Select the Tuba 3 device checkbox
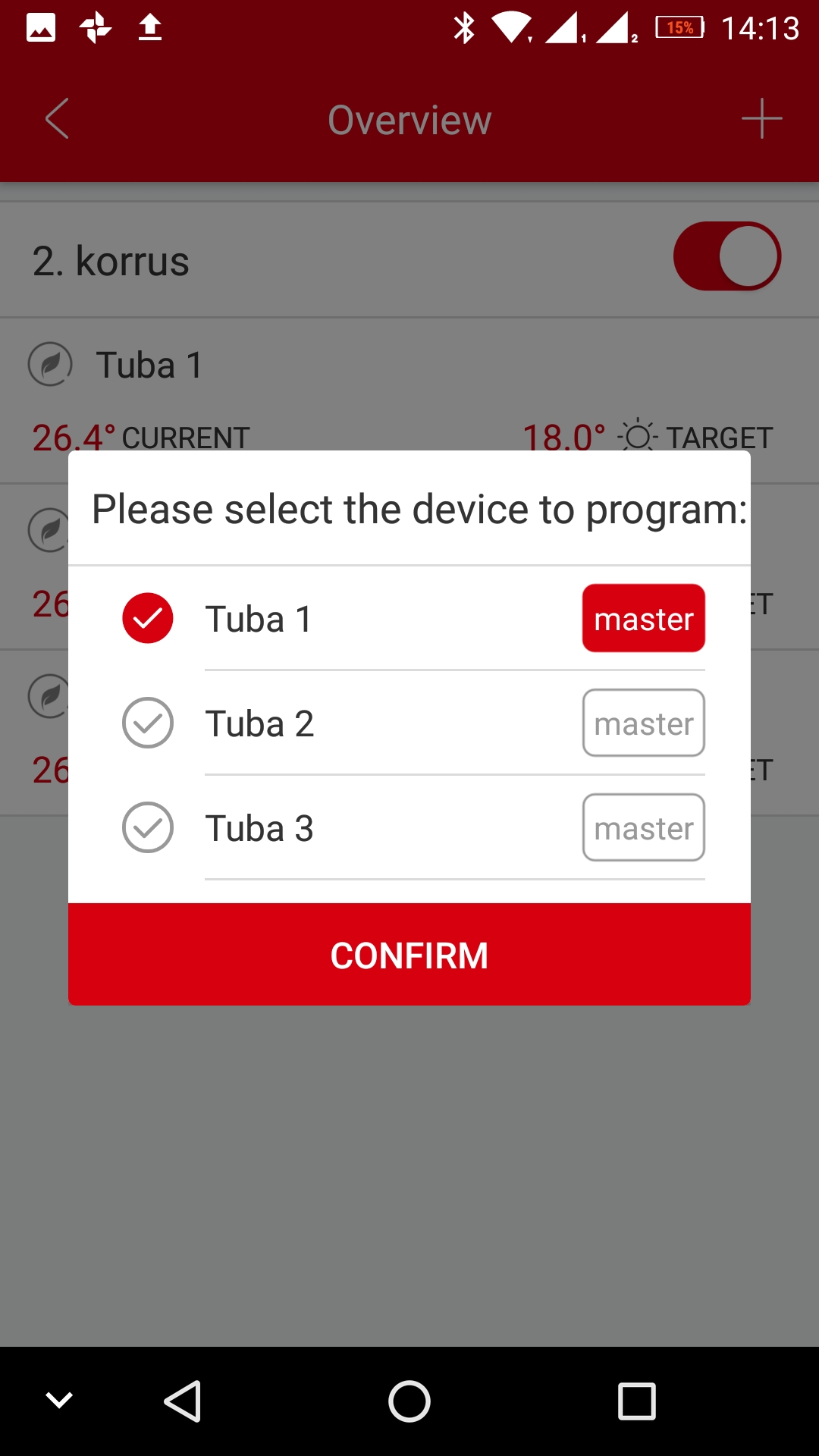 coord(148,827)
